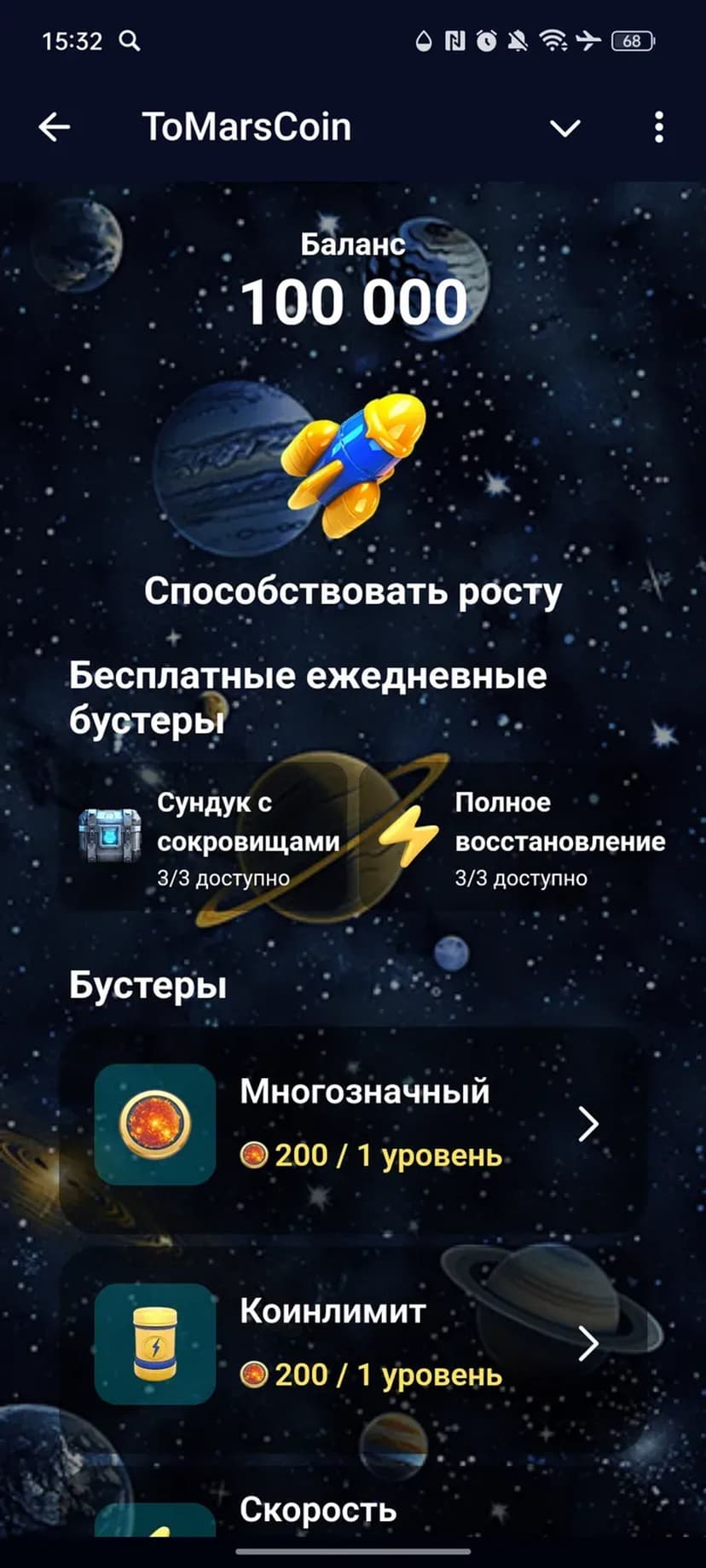Open the three-dot overflow menu

click(658, 128)
